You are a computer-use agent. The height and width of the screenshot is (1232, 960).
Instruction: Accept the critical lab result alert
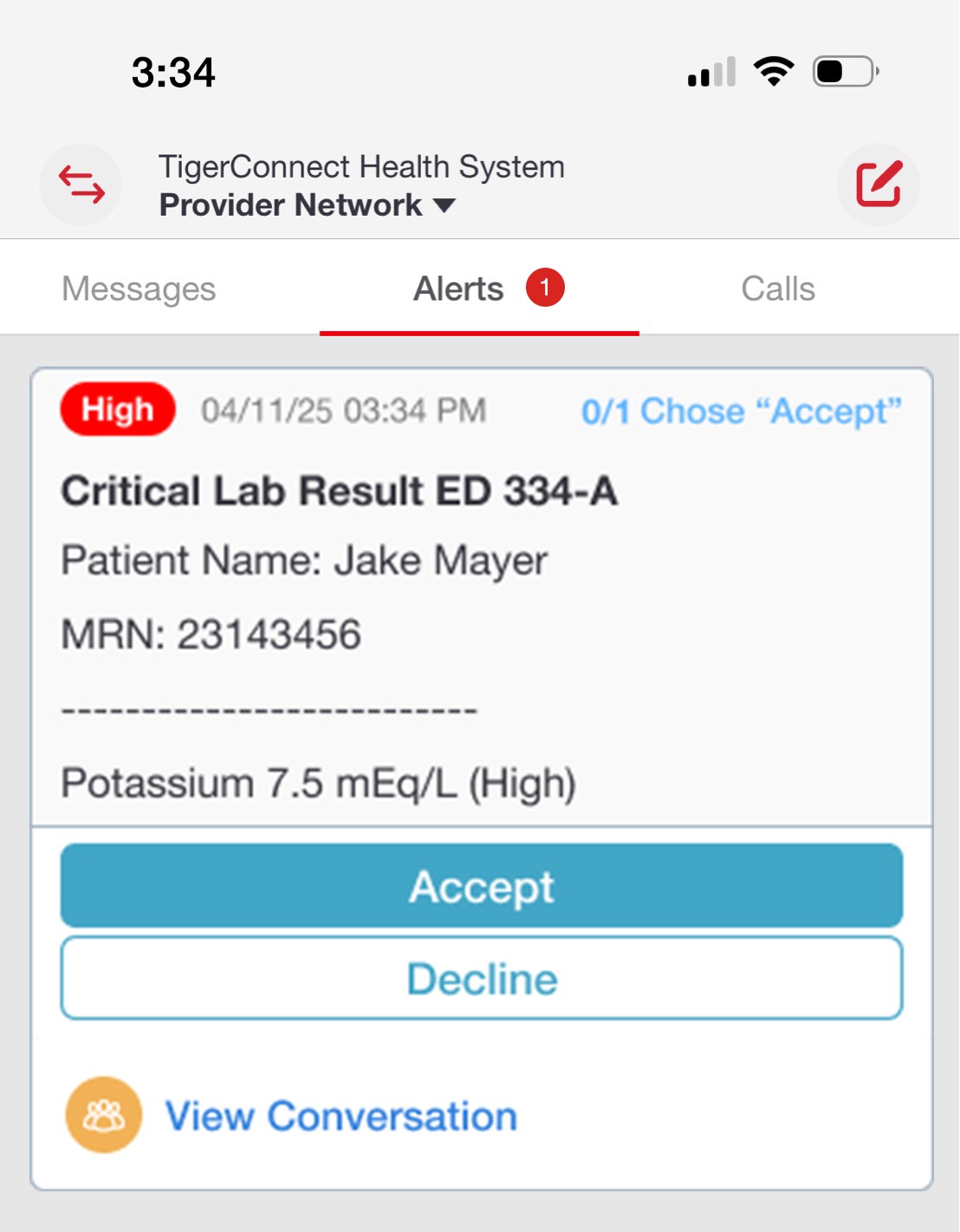click(482, 886)
